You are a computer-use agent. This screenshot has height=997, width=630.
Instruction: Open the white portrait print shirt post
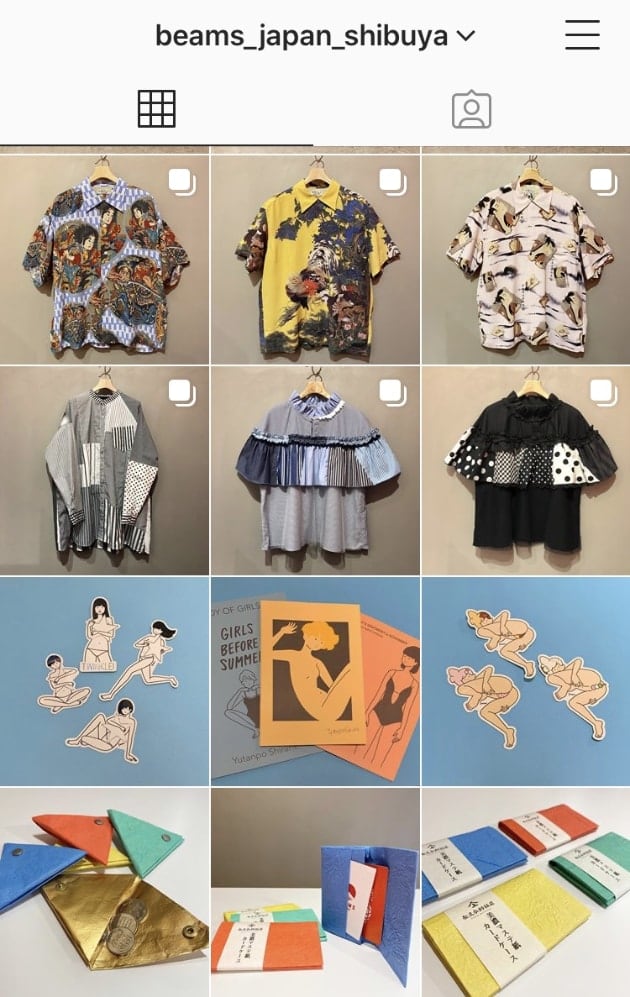tap(526, 260)
